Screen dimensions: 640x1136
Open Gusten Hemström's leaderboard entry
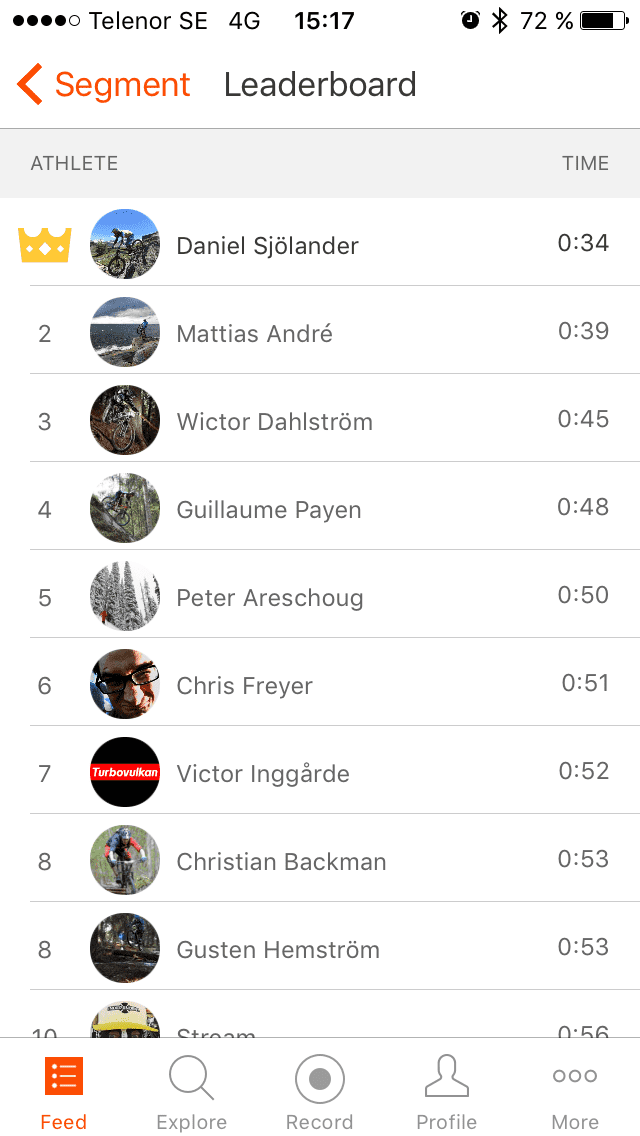[320, 947]
